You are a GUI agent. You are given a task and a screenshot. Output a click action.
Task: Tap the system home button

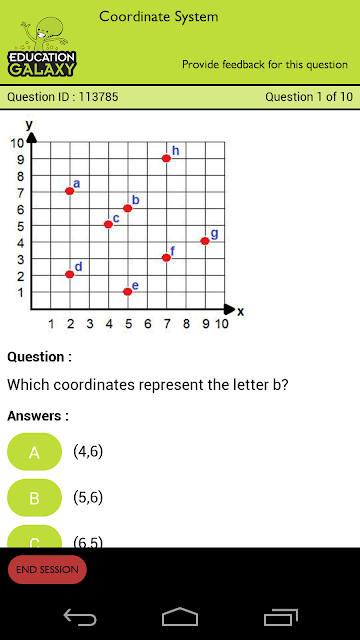pos(180,616)
